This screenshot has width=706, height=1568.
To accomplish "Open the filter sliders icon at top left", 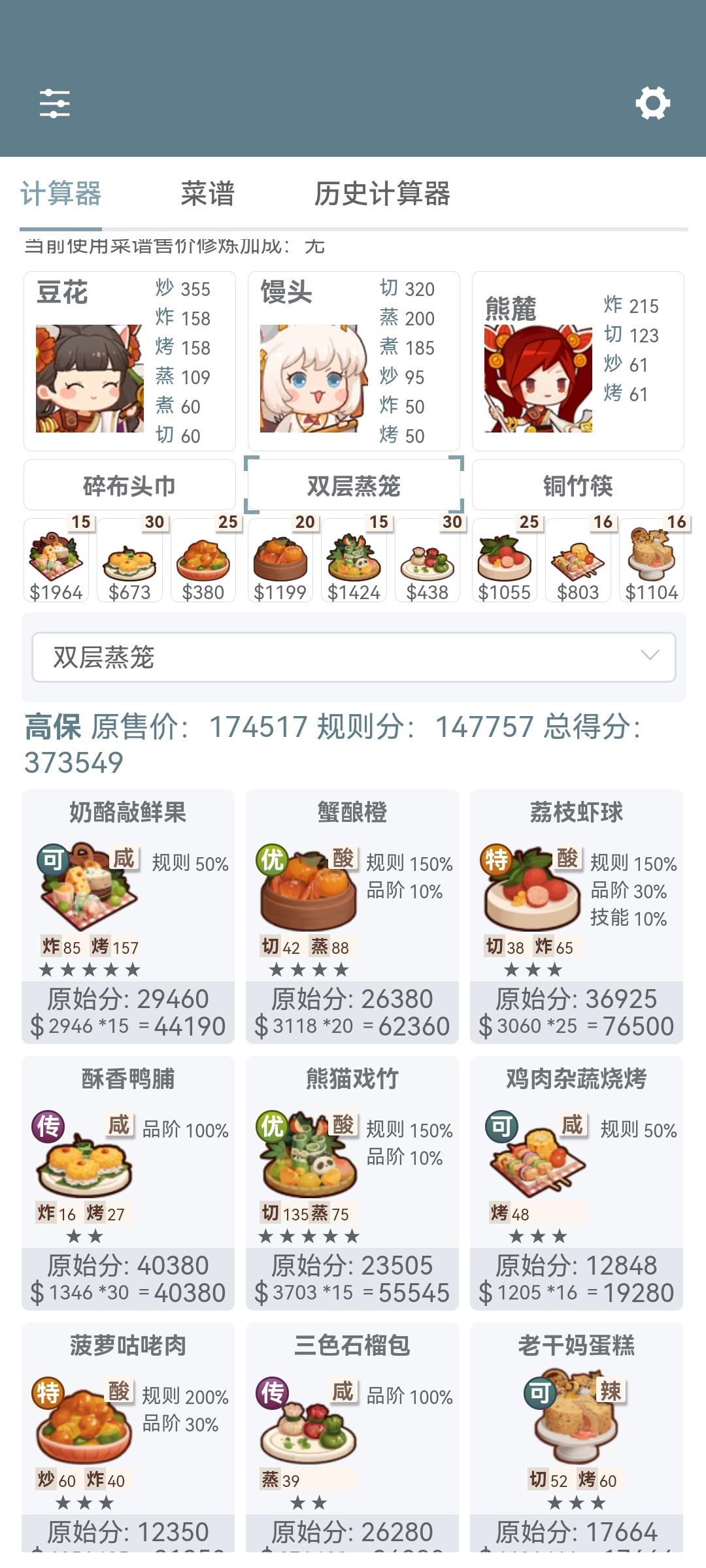I will (55, 103).
